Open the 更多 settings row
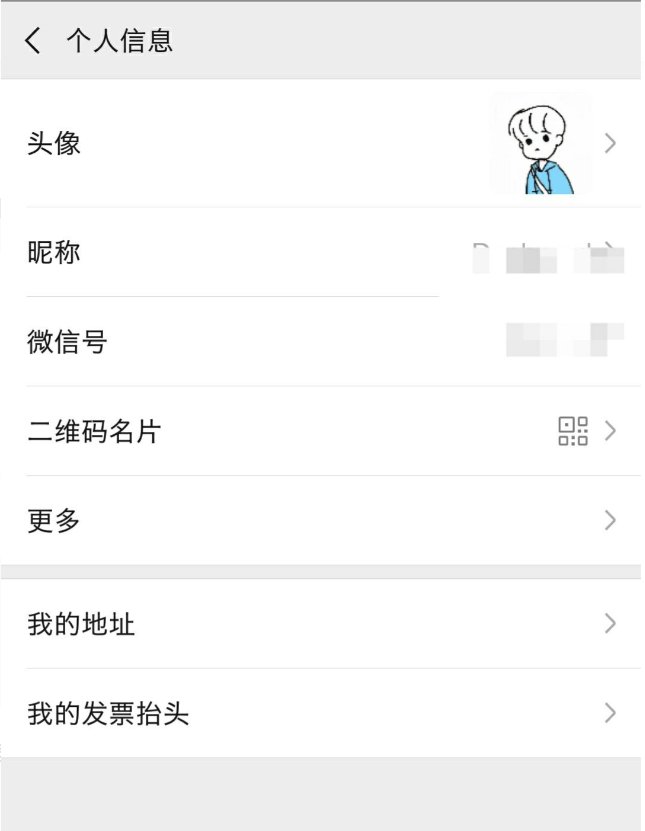The height and width of the screenshot is (831, 645). [x=320, y=521]
